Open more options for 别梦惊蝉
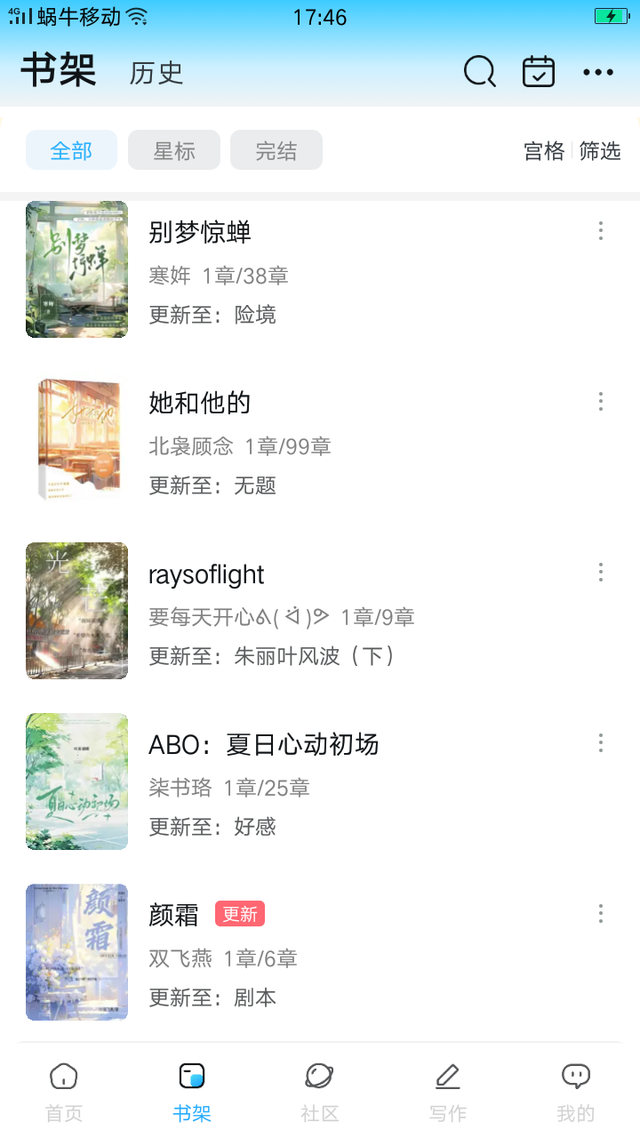Viewport: 640px width, 1138px height. pyautogui.click(x=601, y=231)
